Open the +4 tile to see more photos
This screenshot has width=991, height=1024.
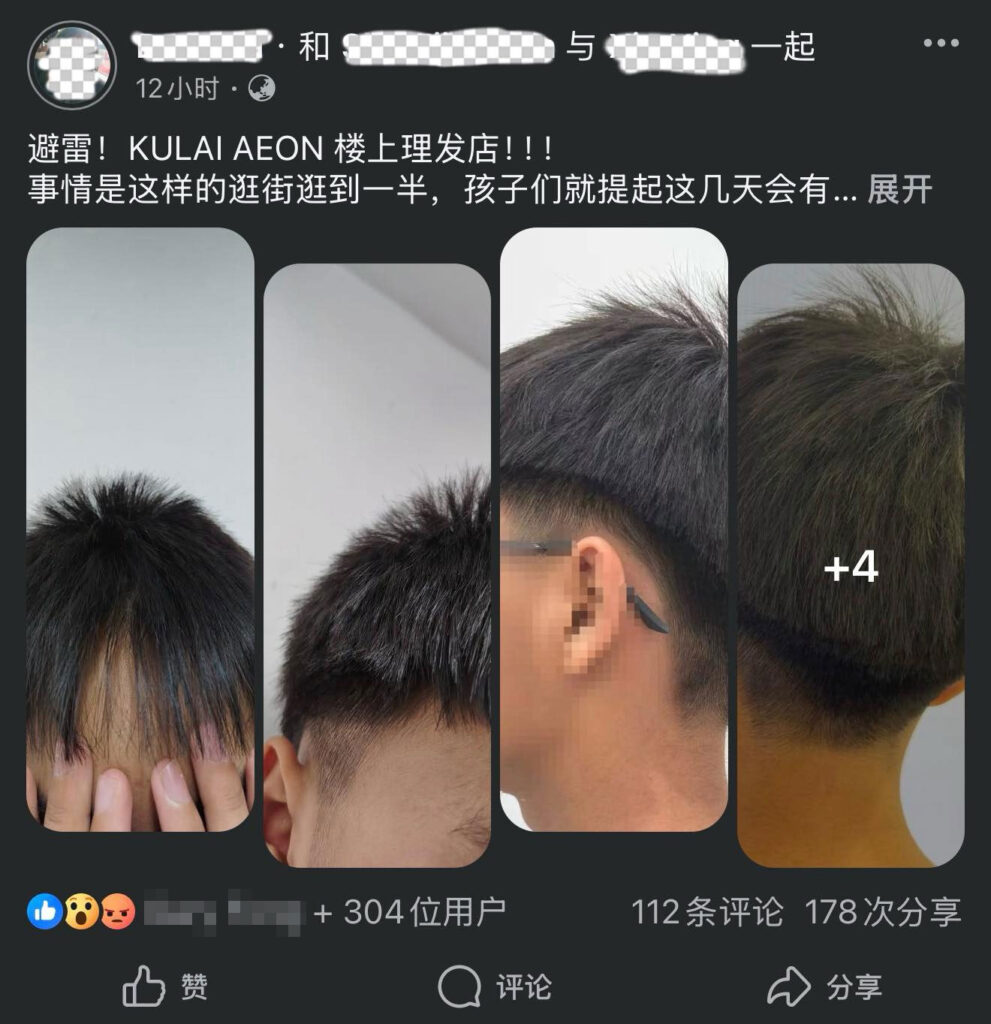(850, 566)
